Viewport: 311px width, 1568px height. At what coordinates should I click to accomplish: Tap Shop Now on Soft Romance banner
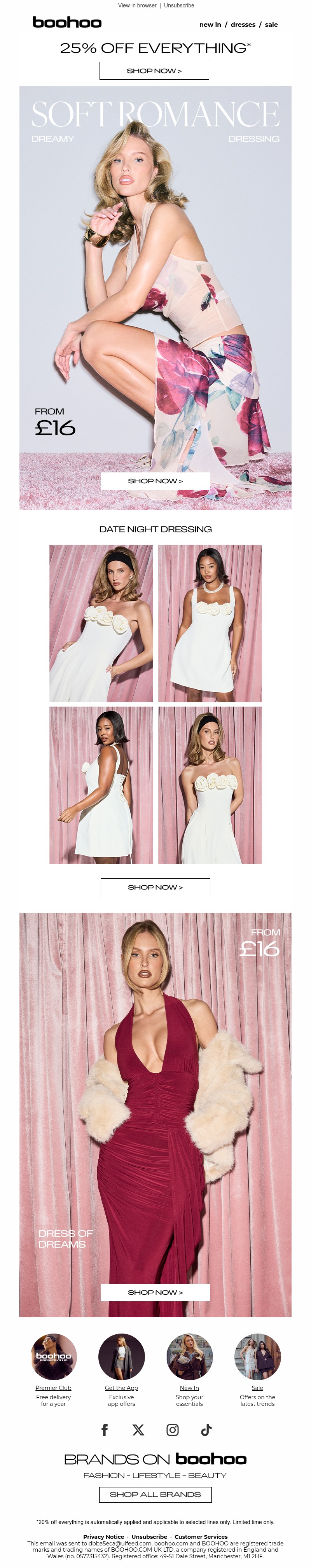coord(155,481)
